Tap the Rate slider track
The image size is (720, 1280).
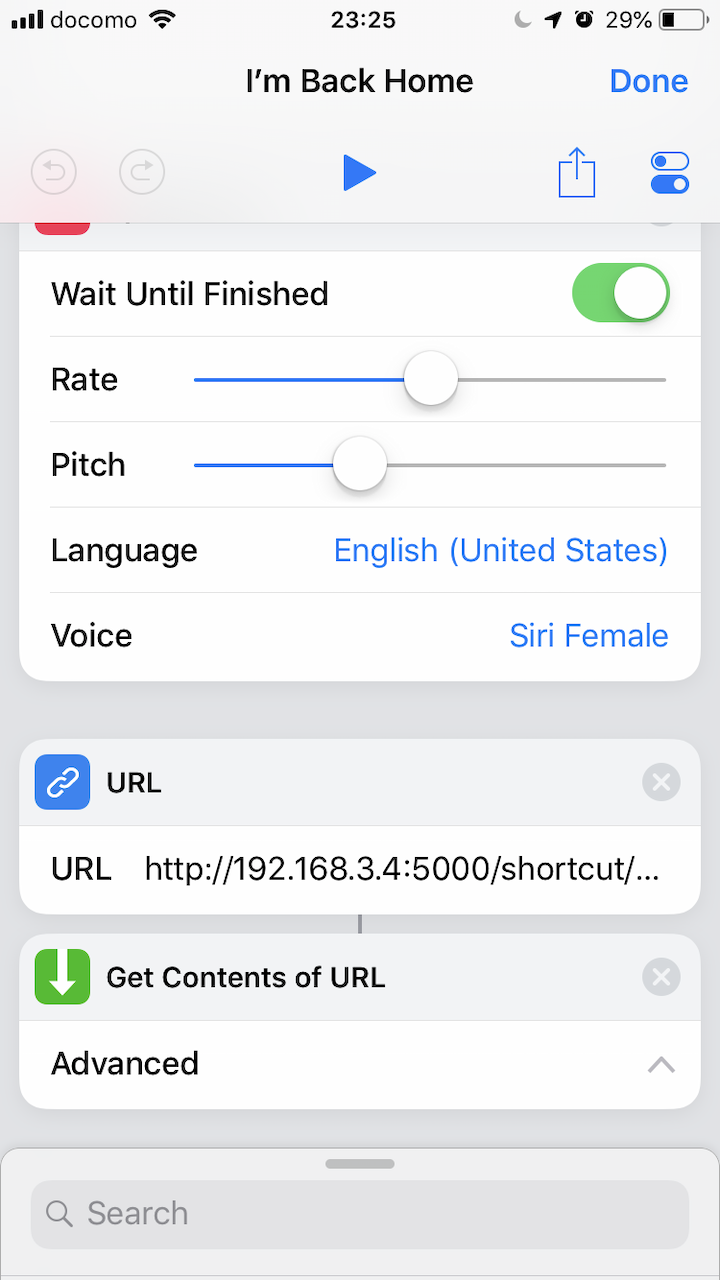[x=430, y=380]
